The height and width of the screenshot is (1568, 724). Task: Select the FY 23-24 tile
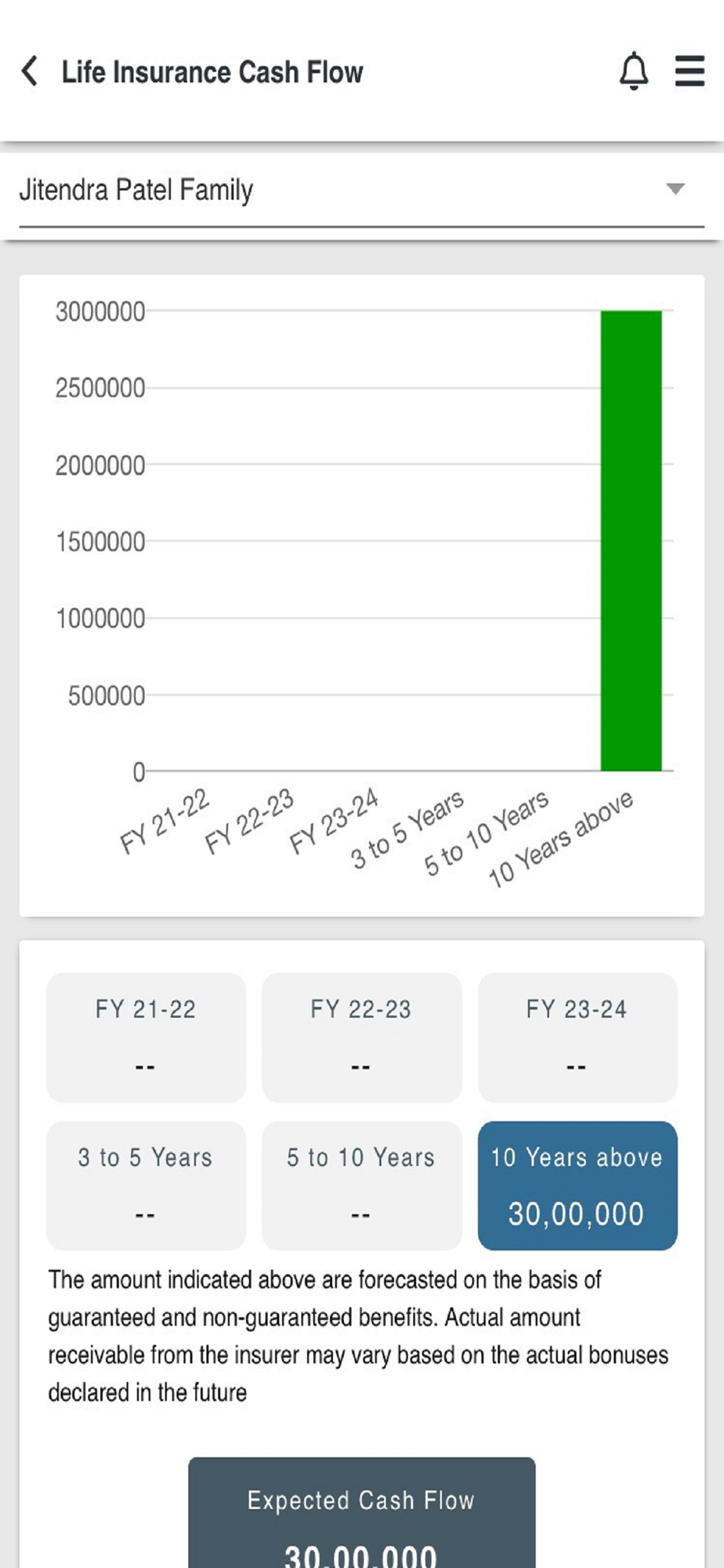click(577, 1037)
